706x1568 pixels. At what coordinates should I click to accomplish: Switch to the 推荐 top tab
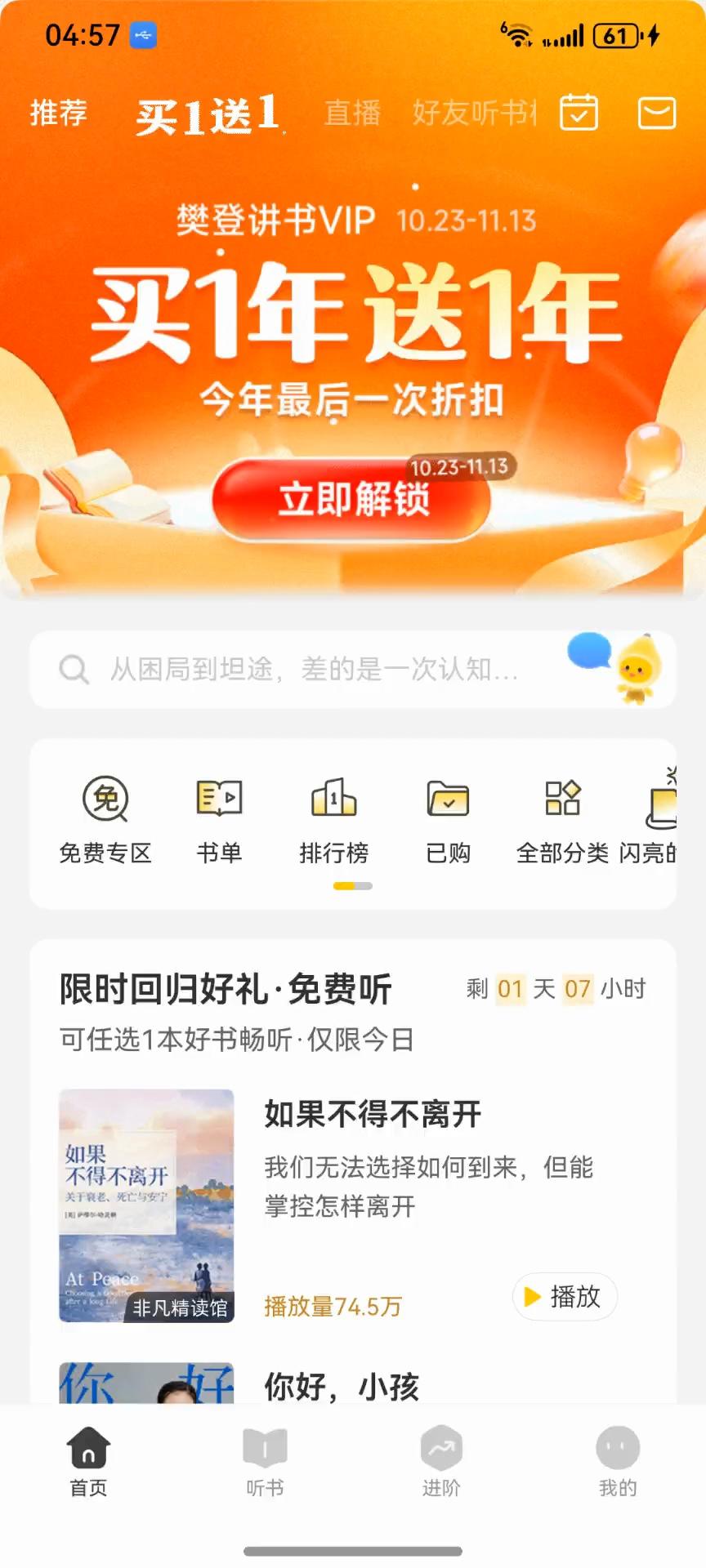tap(59, 113)
